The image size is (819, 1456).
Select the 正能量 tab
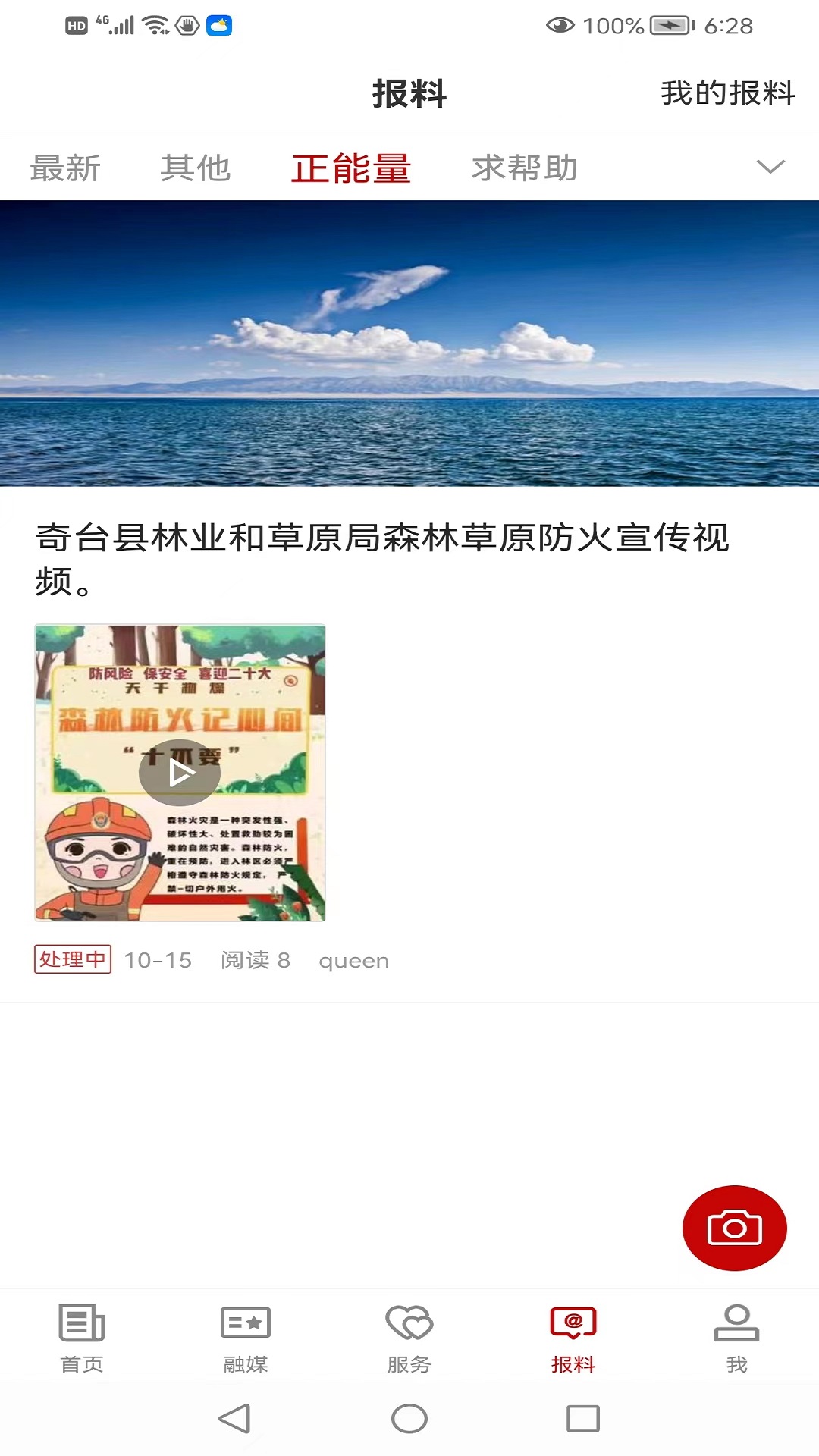(x=351, y=168)
